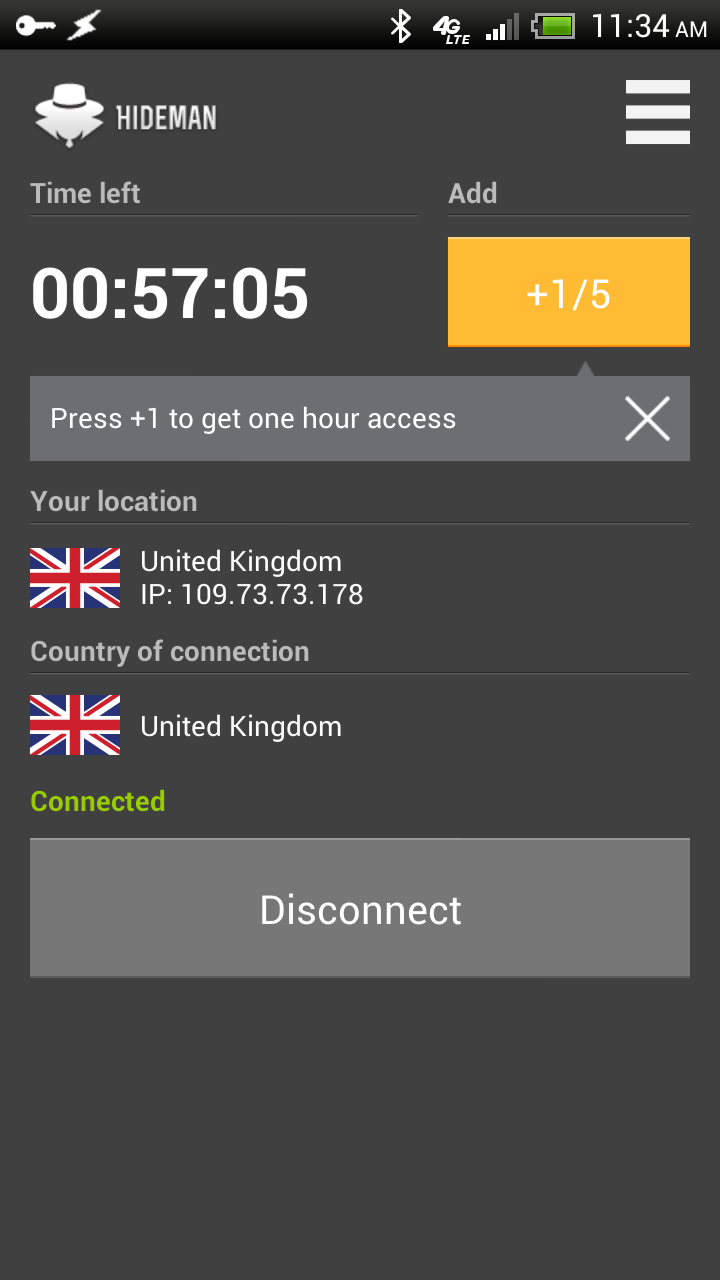Tap the lightning flash icon in the notification bar
This screenshot has height=1280, width=720.
coord(84,26)
